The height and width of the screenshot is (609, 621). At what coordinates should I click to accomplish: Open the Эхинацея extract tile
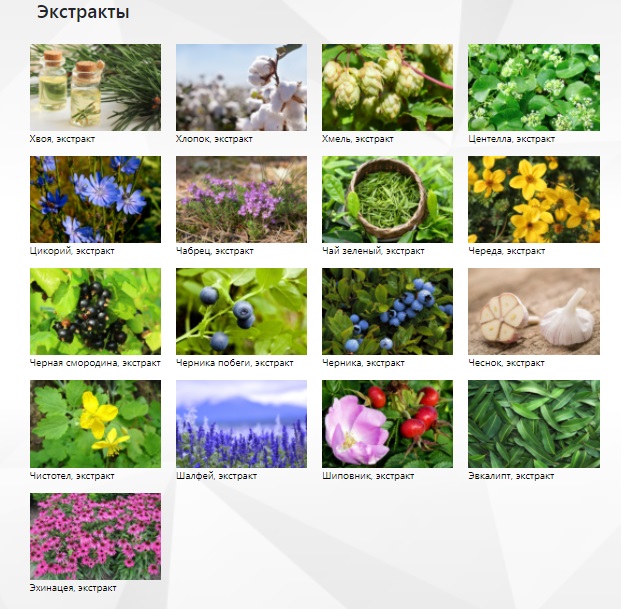[95, 535]
